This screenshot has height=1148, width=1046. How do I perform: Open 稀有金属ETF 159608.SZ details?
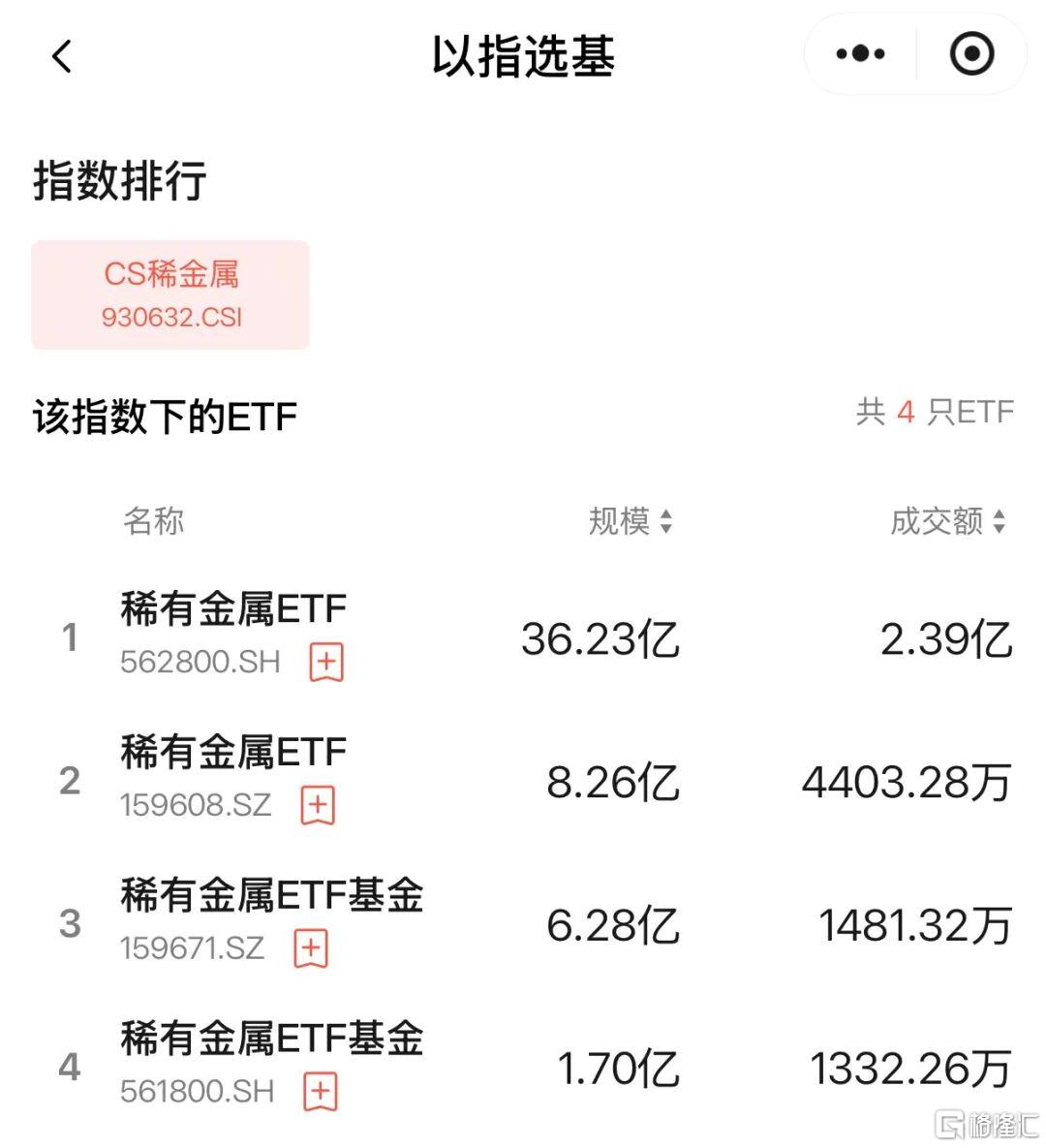233,753
